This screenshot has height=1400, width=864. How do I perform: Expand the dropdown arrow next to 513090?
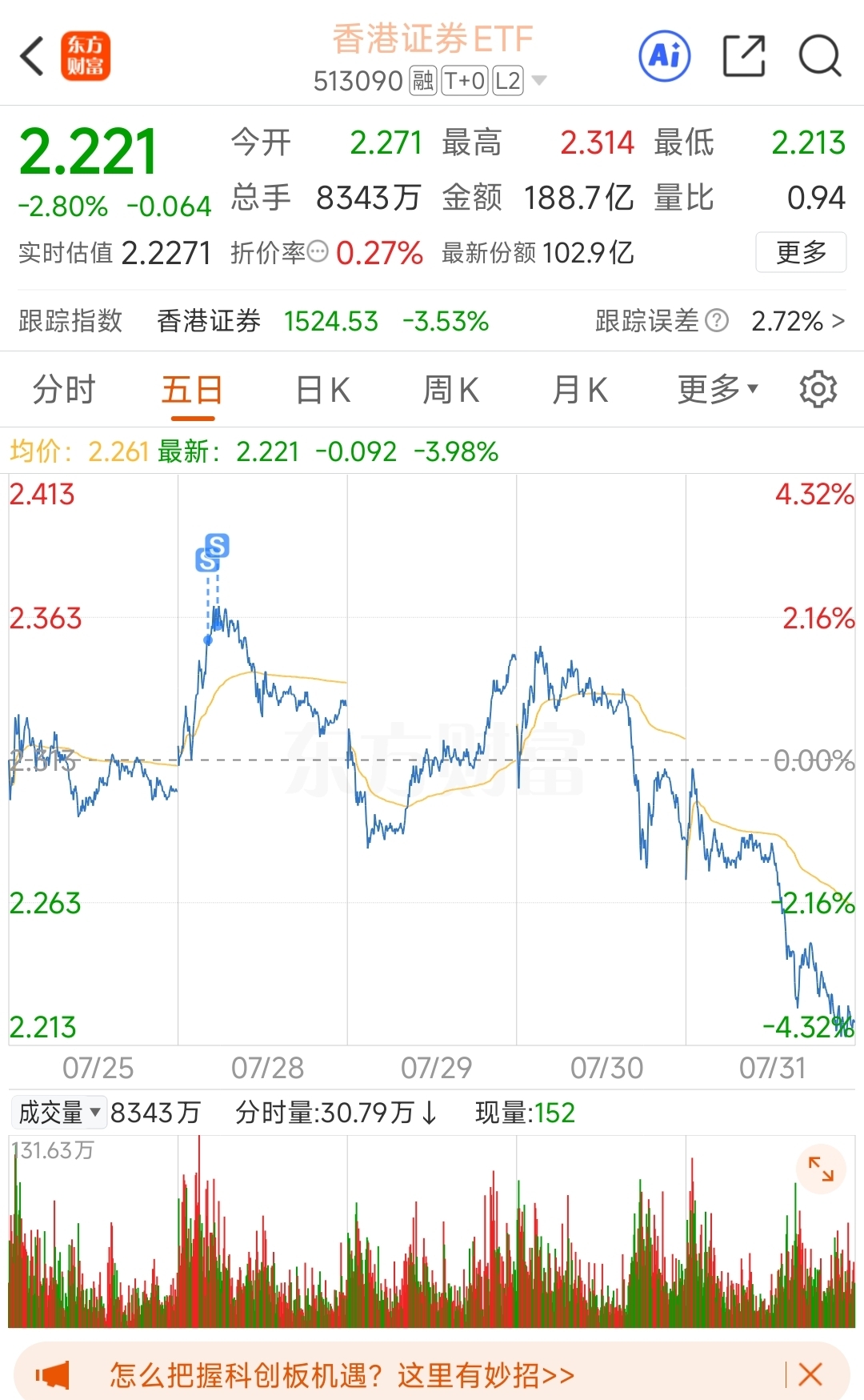click(x=539, y=81)
